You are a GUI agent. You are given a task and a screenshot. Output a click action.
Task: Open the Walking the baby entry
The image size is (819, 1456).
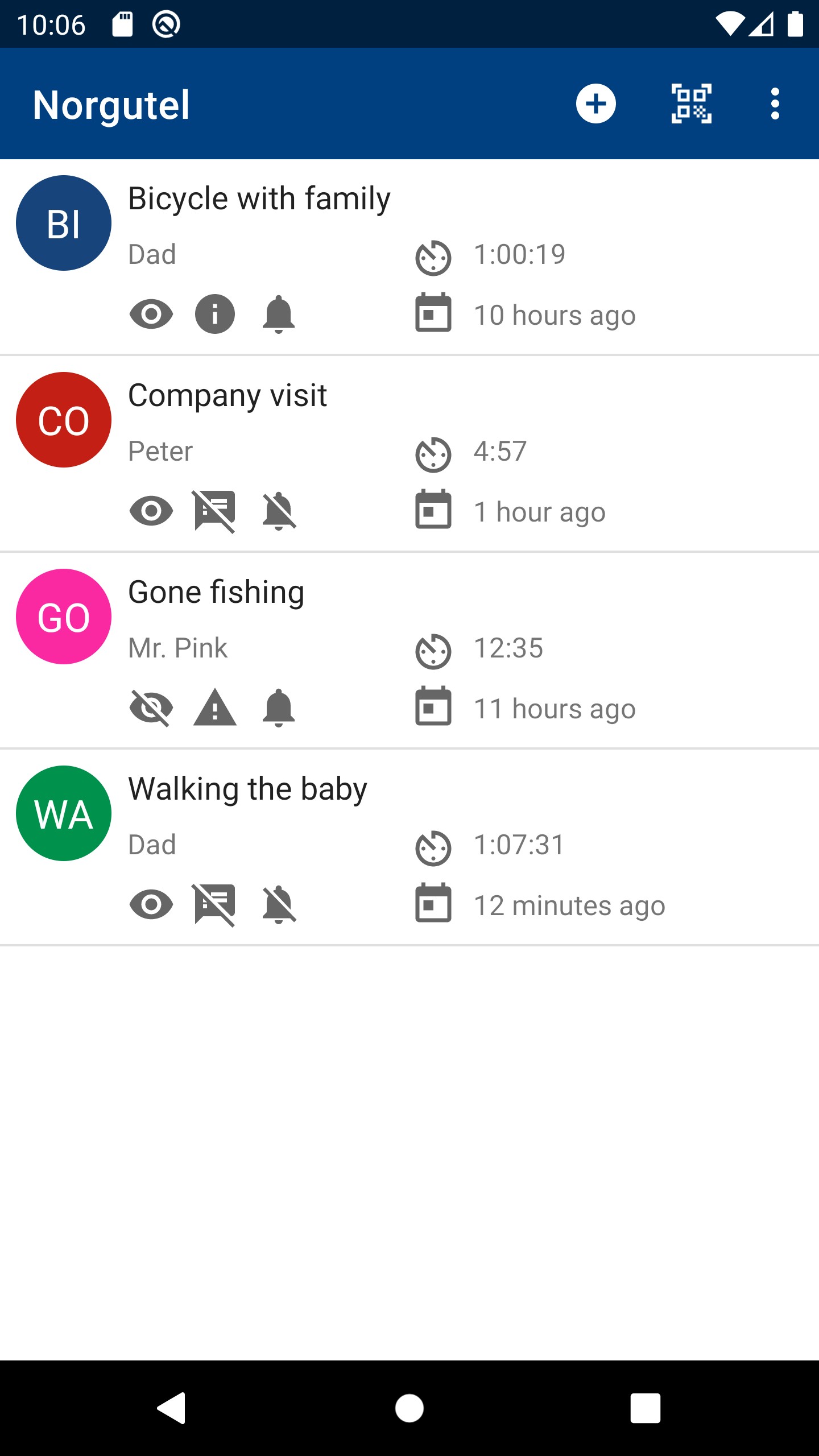click(x=247, y=789)
